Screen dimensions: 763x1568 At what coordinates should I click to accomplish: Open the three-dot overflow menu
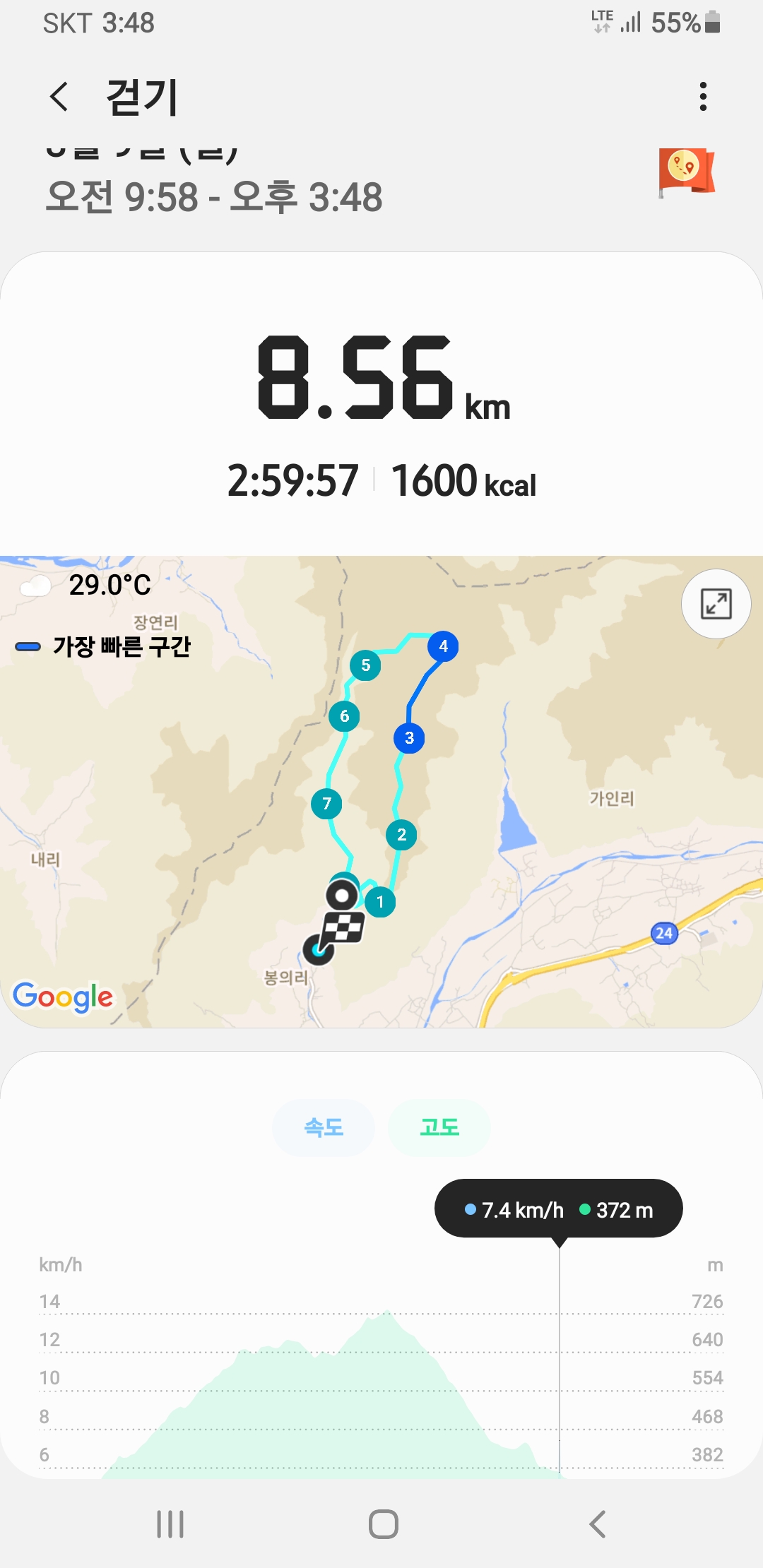tap(703, 96)
